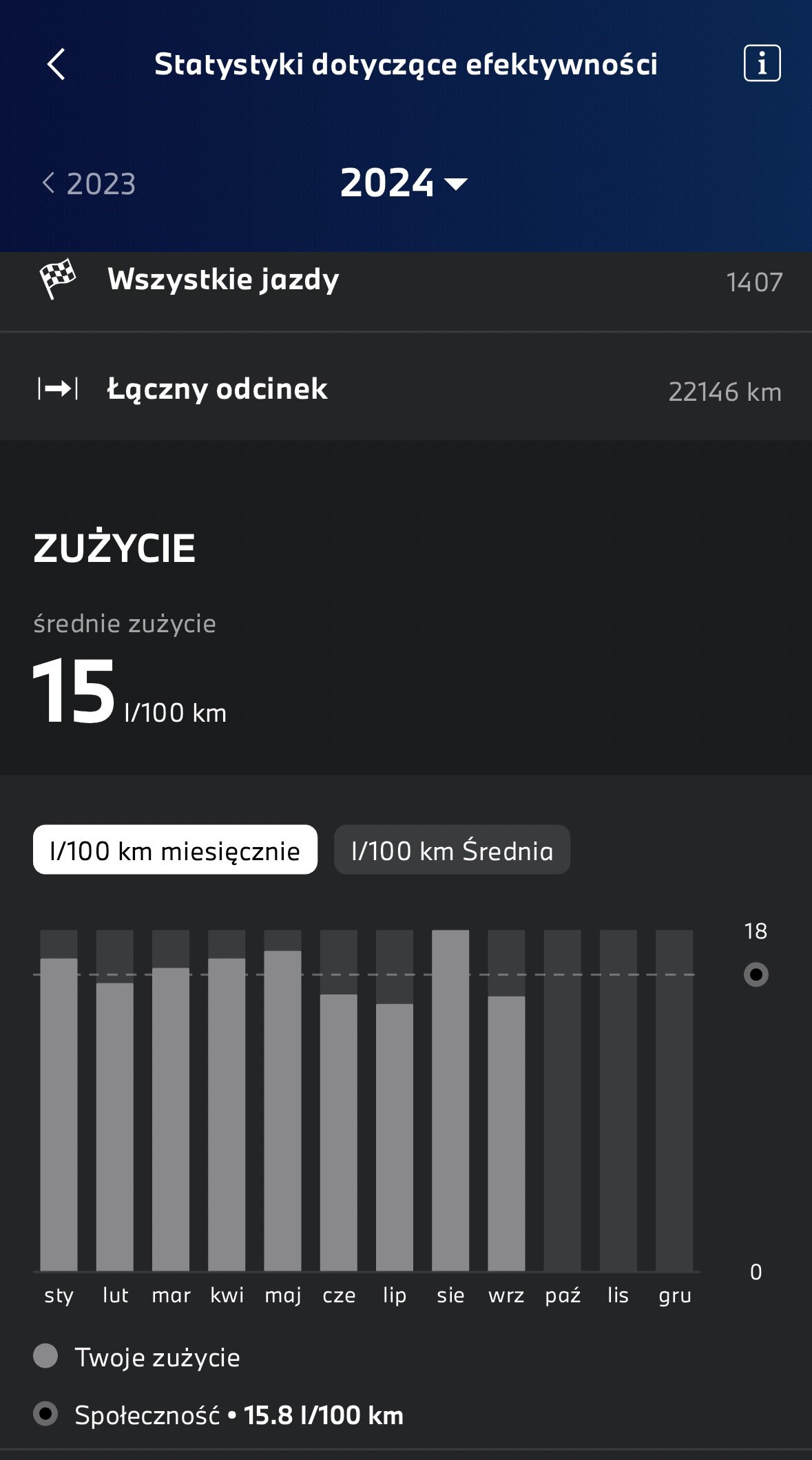Go back using the top-left arrow
The image size is (812, 1460).
pos(56,64)
